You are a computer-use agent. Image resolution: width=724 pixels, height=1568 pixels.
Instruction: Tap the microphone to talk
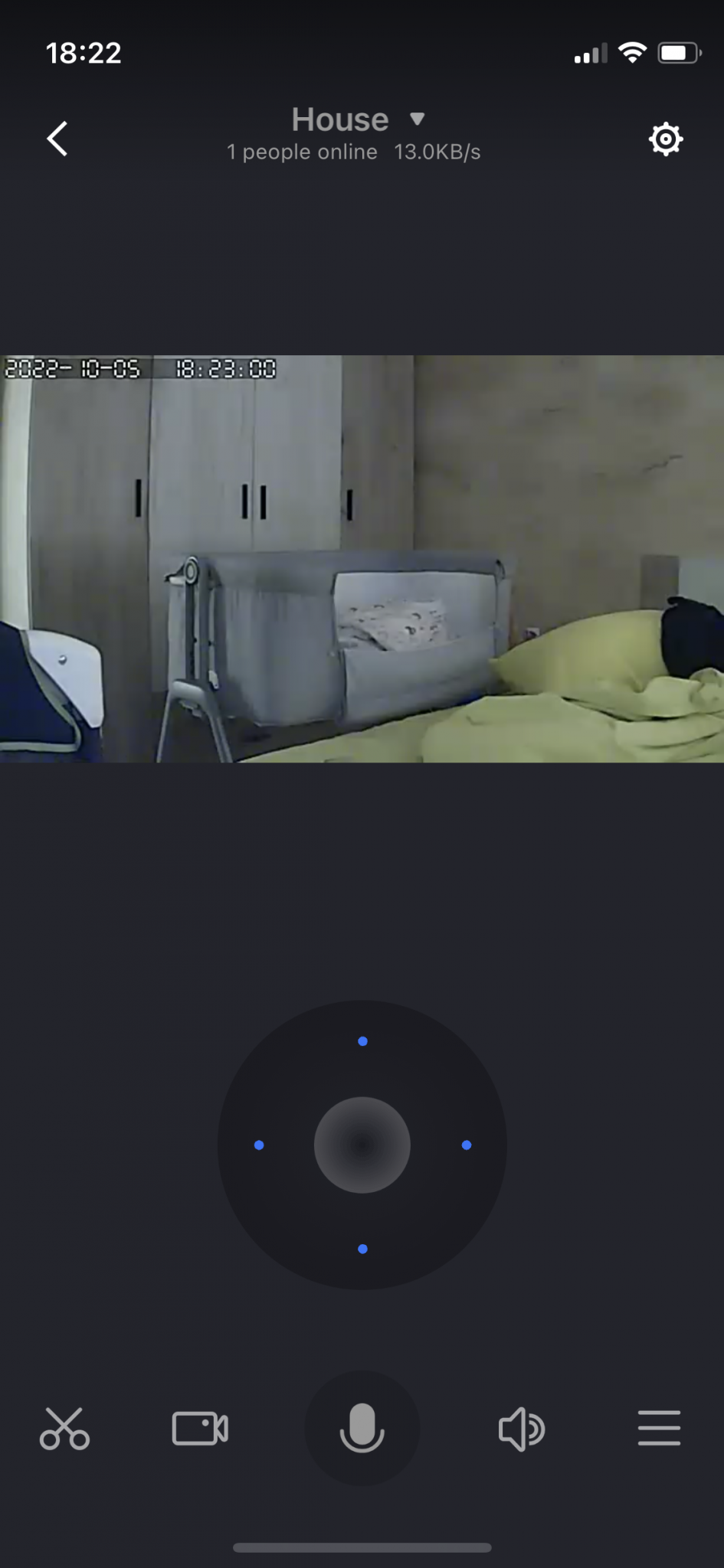[x=362, y=1429]
